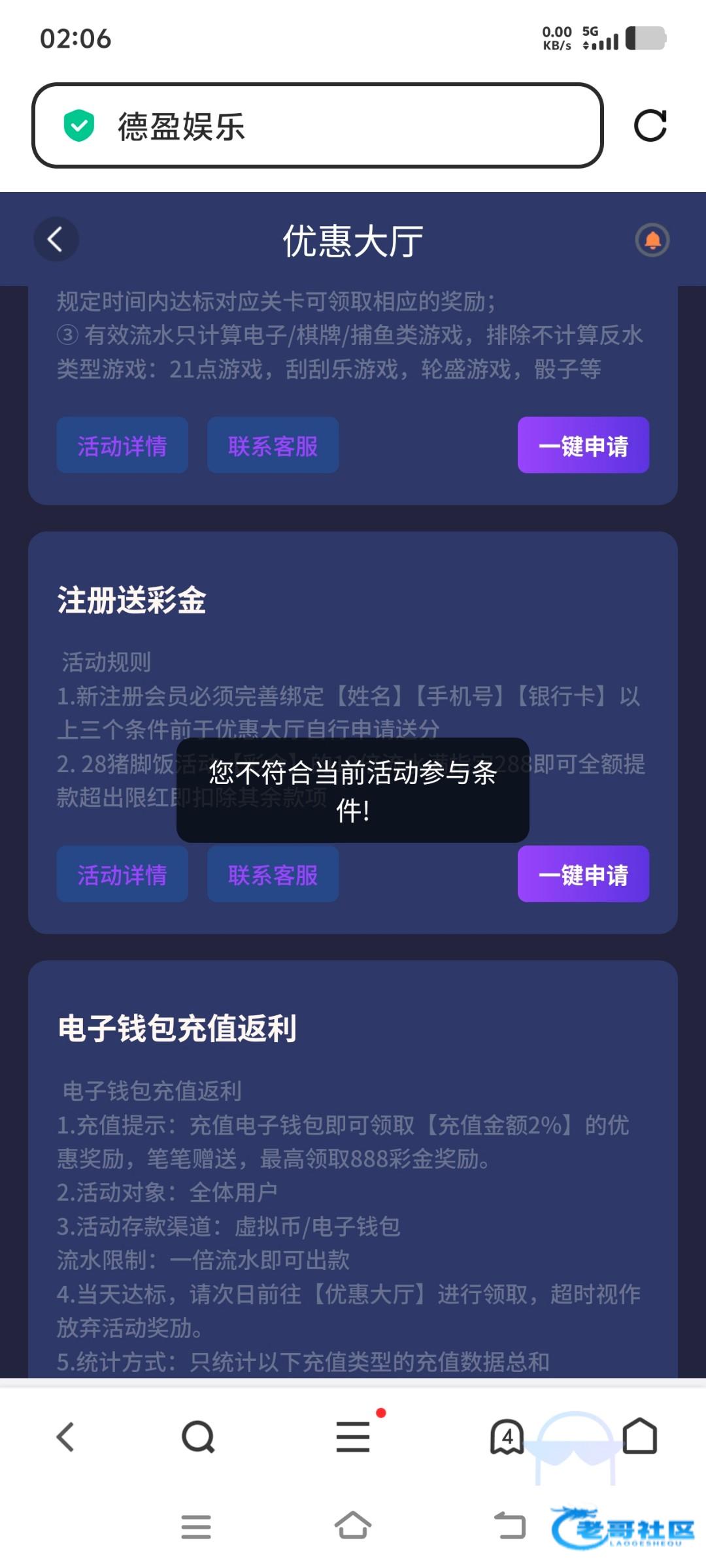Go to browser home page
Image resolution: width=706 pixels, height=1568 pixels.
pos(639,1437)
